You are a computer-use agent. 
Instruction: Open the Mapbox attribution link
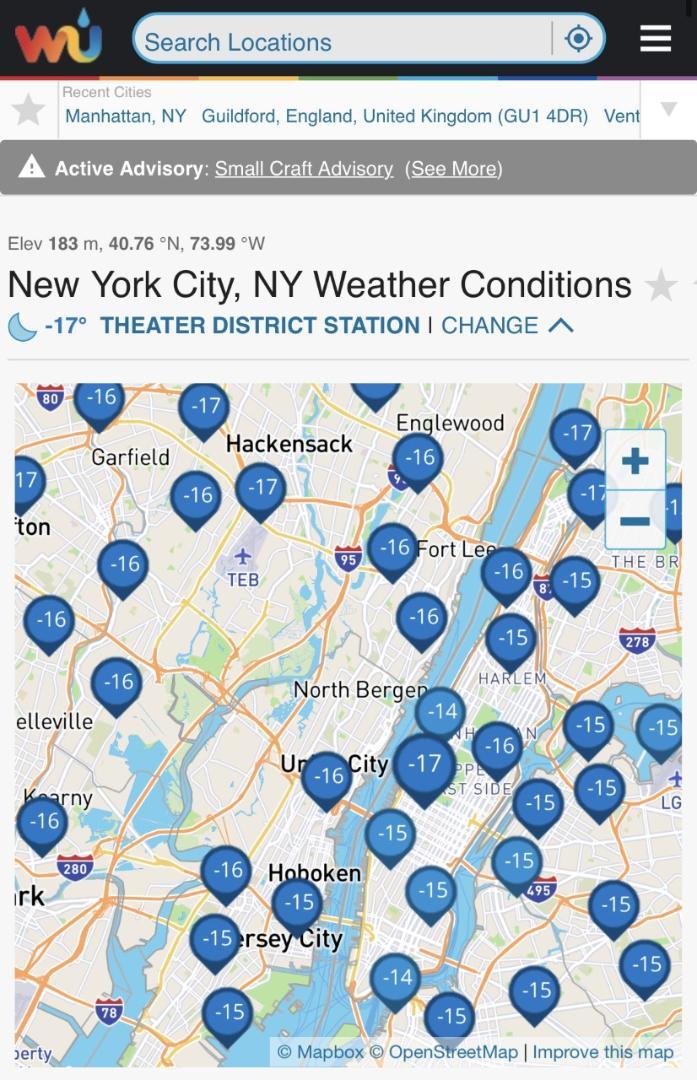click(x=320, y=1052)
